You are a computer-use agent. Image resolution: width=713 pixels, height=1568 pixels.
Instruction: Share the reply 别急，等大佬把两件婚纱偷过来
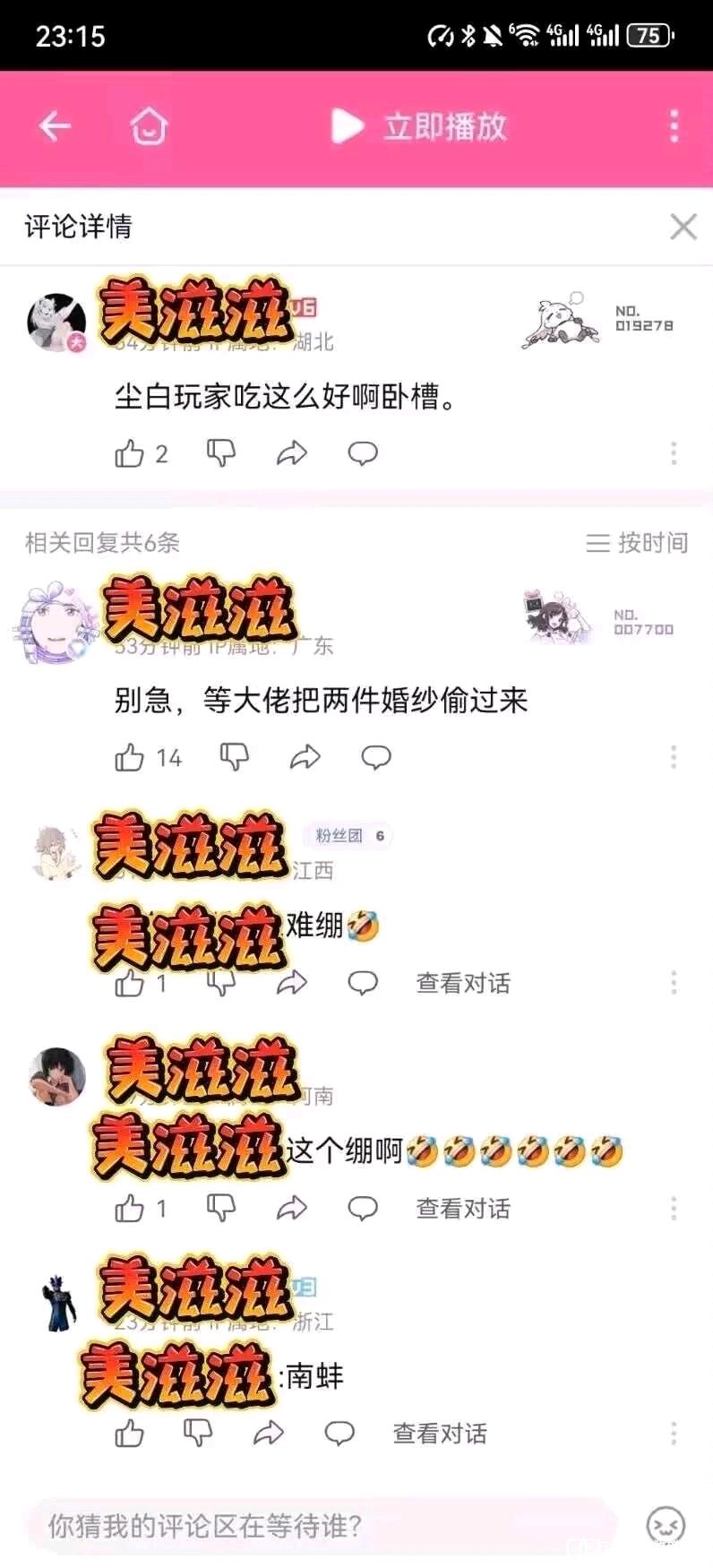coord(305,758)
